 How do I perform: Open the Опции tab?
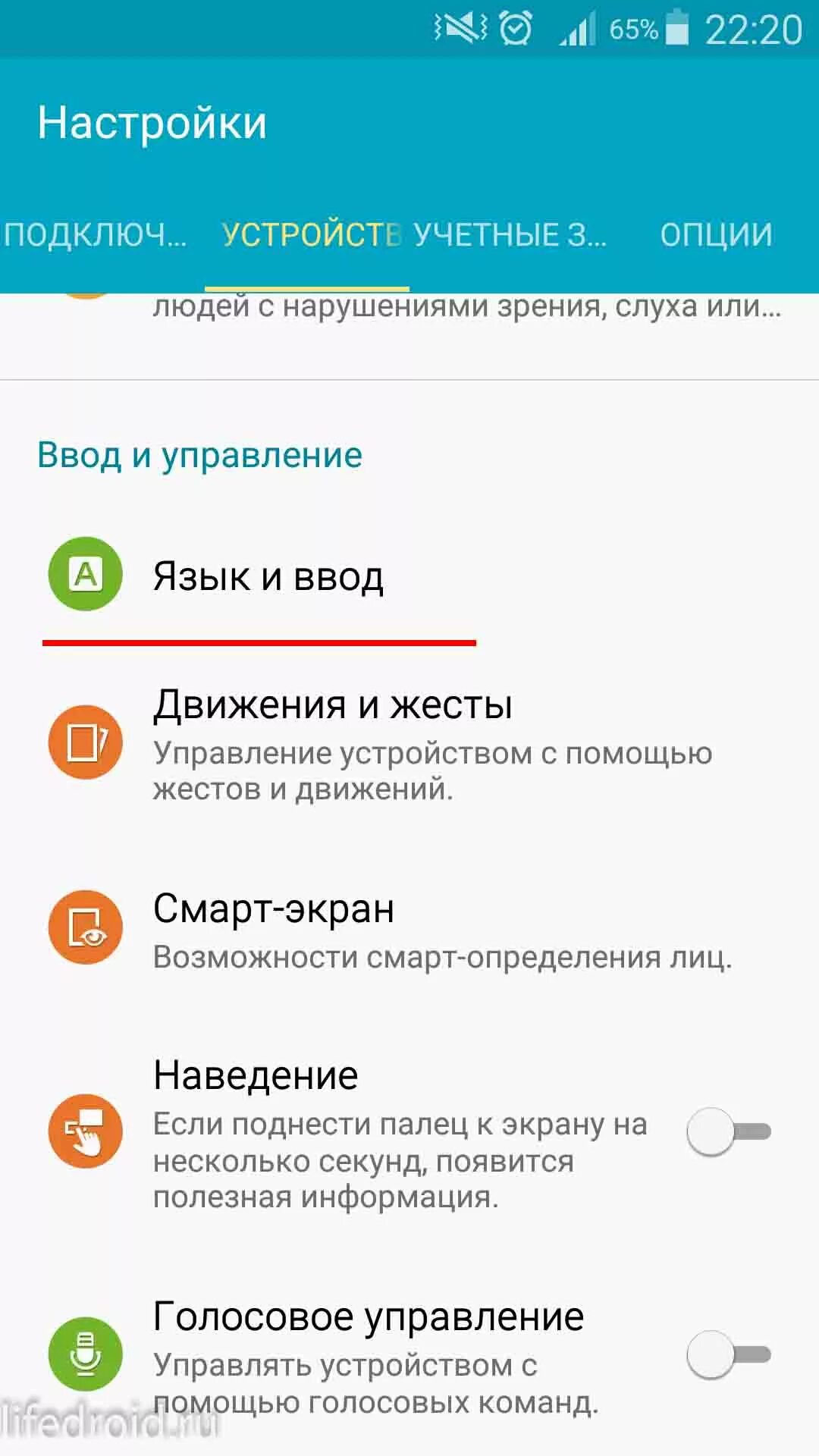pyautogui.click(x=716, y=235)
